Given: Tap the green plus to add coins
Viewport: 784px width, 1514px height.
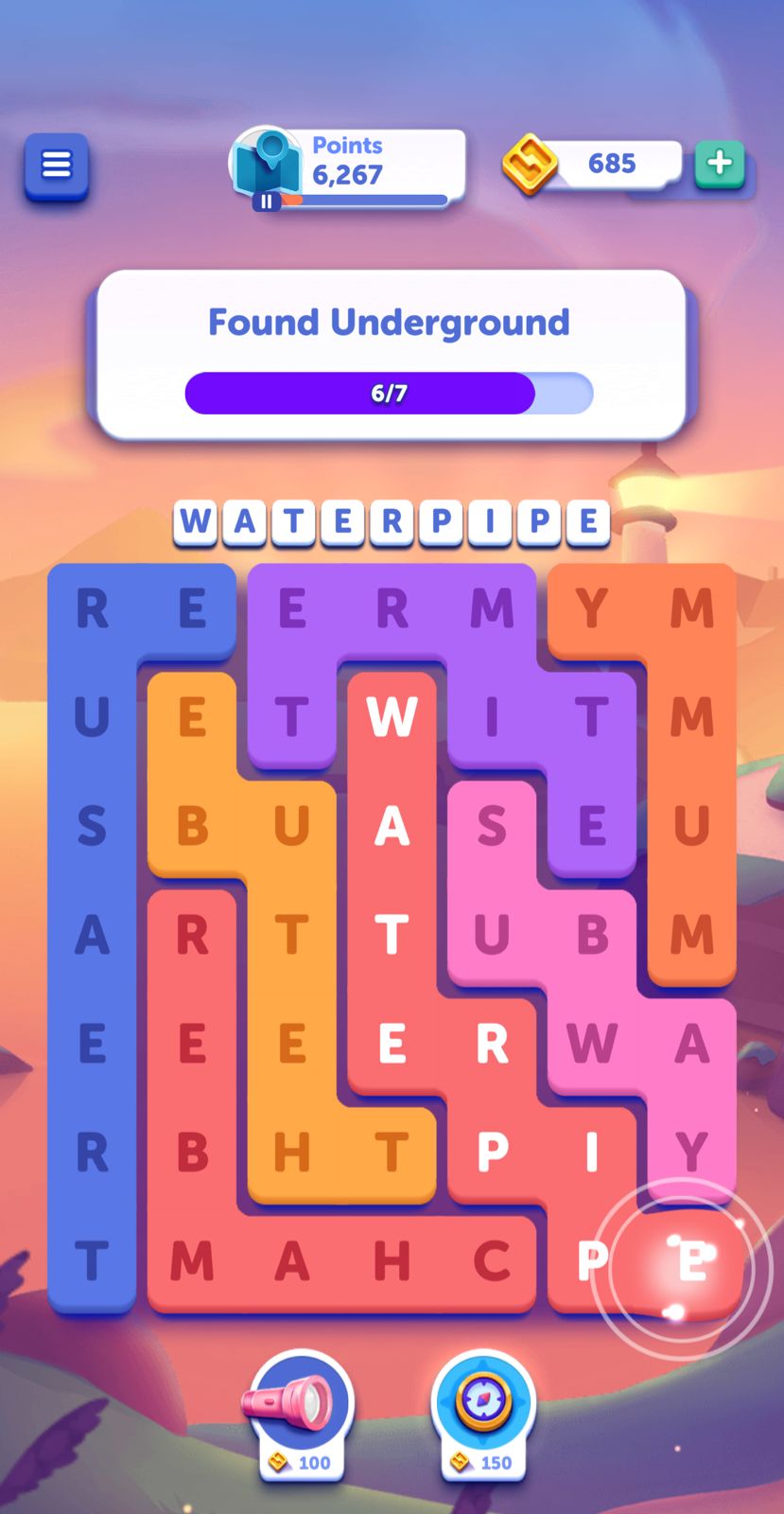Looking at the screenshot, I should point(720,163).
